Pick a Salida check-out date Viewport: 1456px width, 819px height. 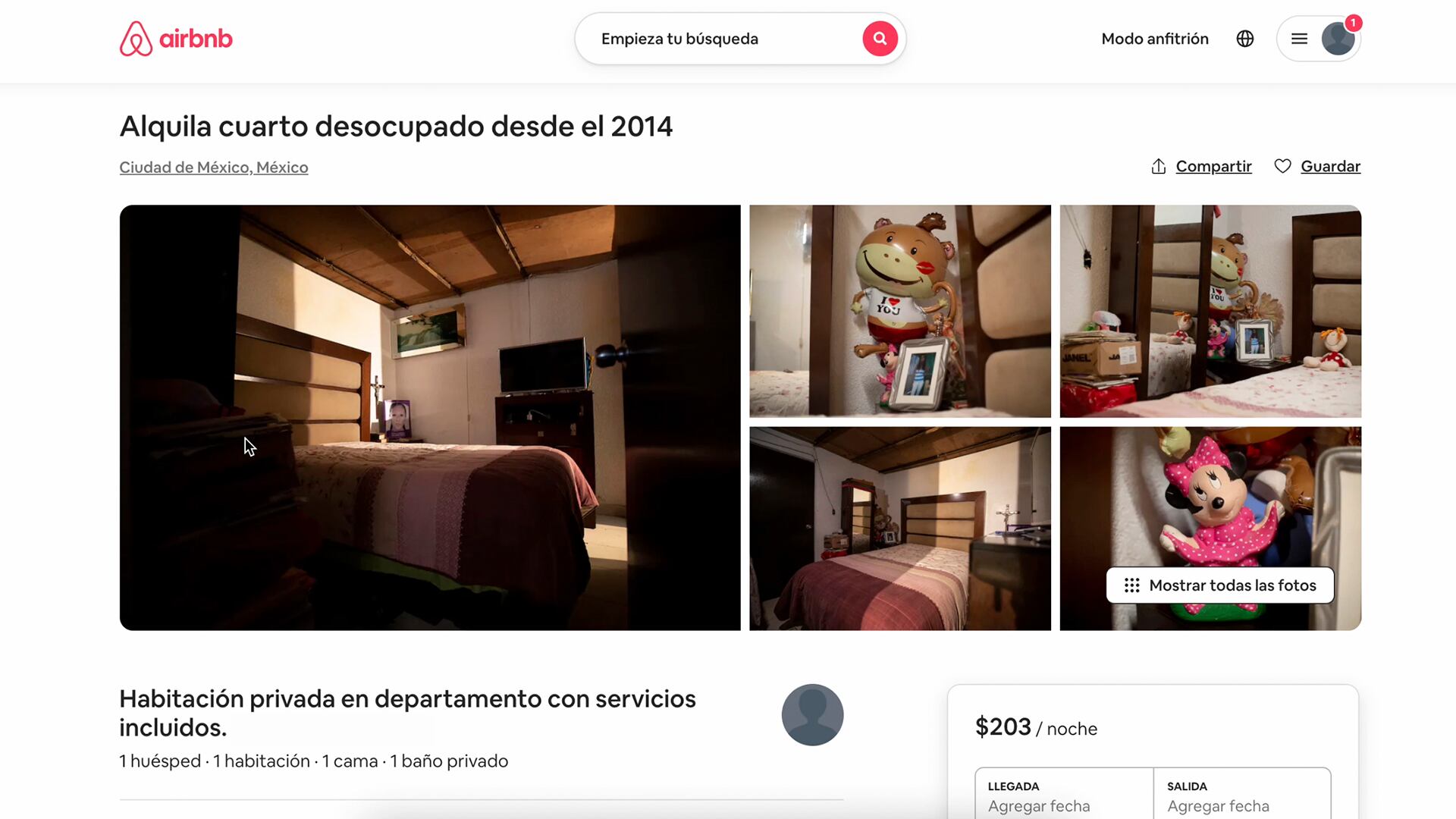(x=1241, y=796)
